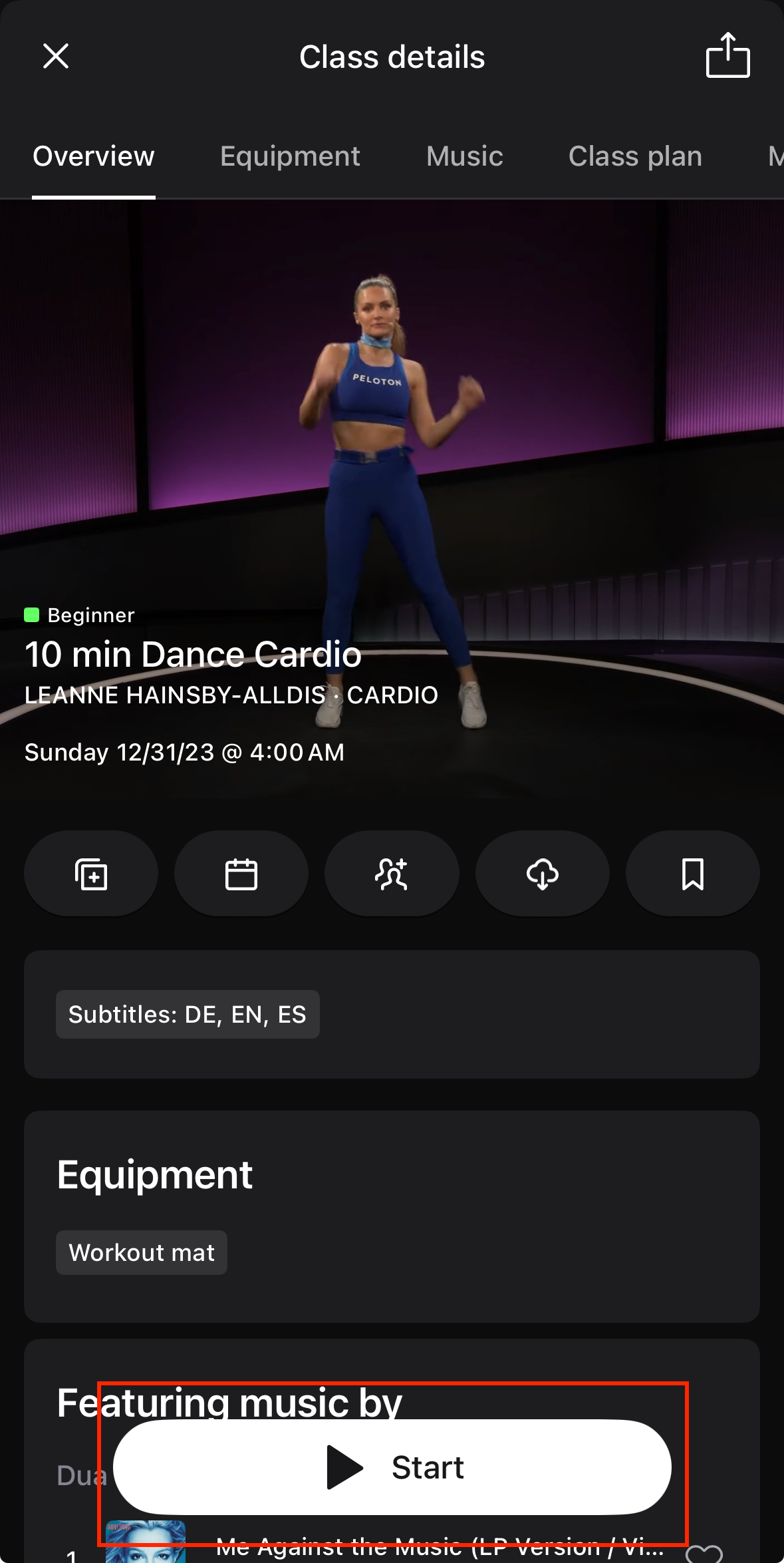
Task: Open the Class plan tab
Action: coord(635,156)
